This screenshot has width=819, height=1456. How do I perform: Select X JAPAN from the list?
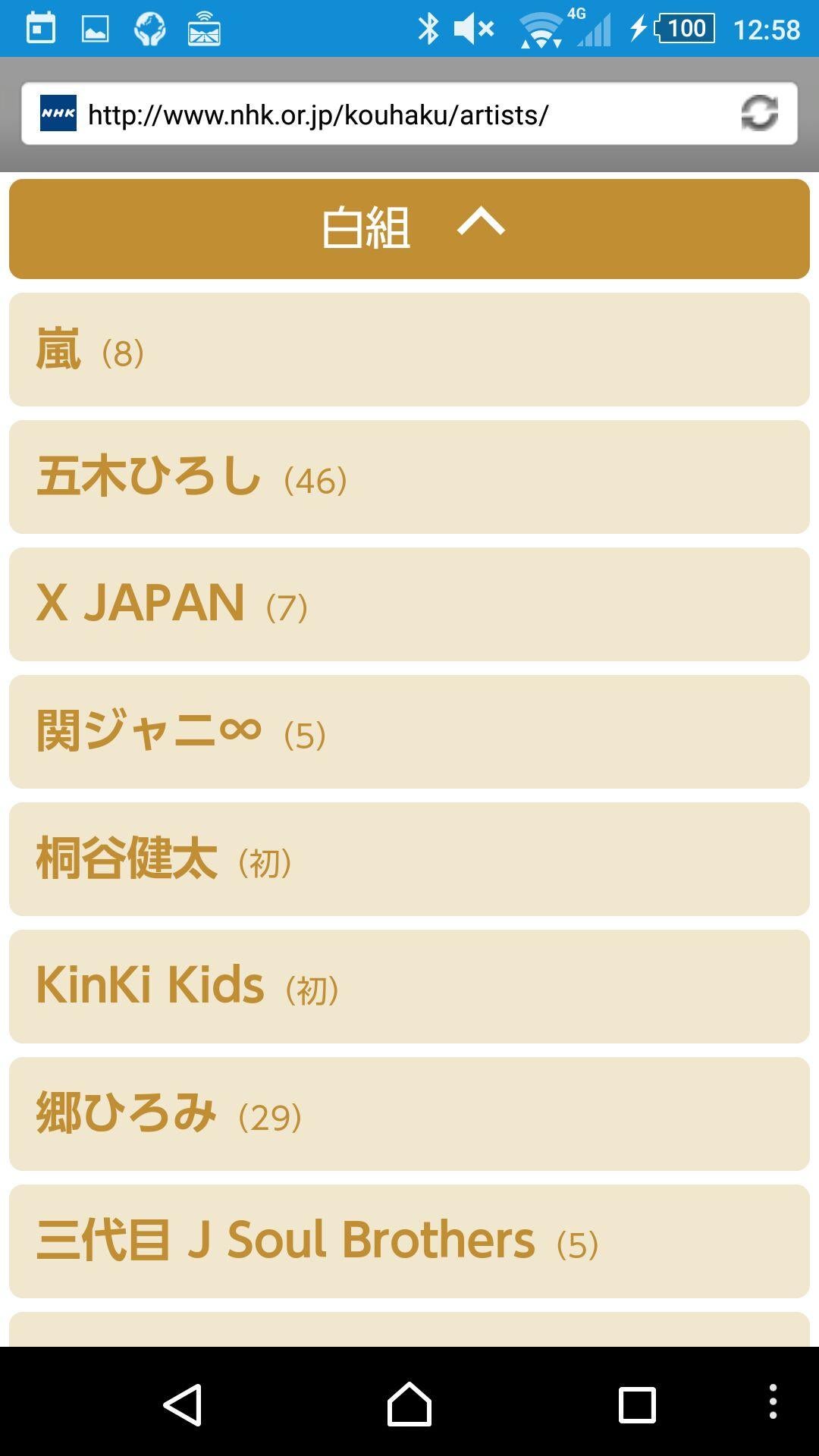pyautogui.click(x=409, y=605)
